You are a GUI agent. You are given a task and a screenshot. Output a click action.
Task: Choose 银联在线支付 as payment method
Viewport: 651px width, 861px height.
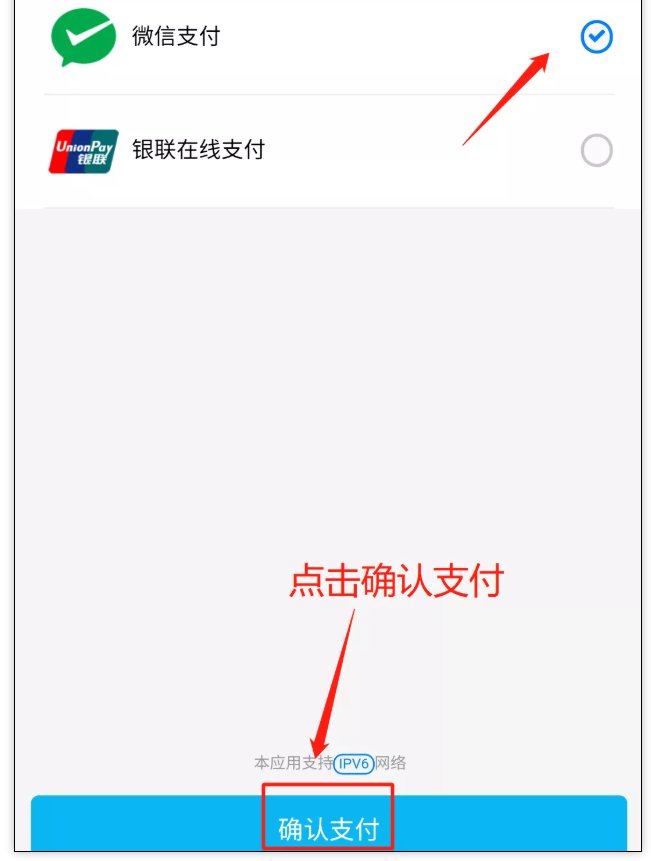596,151
